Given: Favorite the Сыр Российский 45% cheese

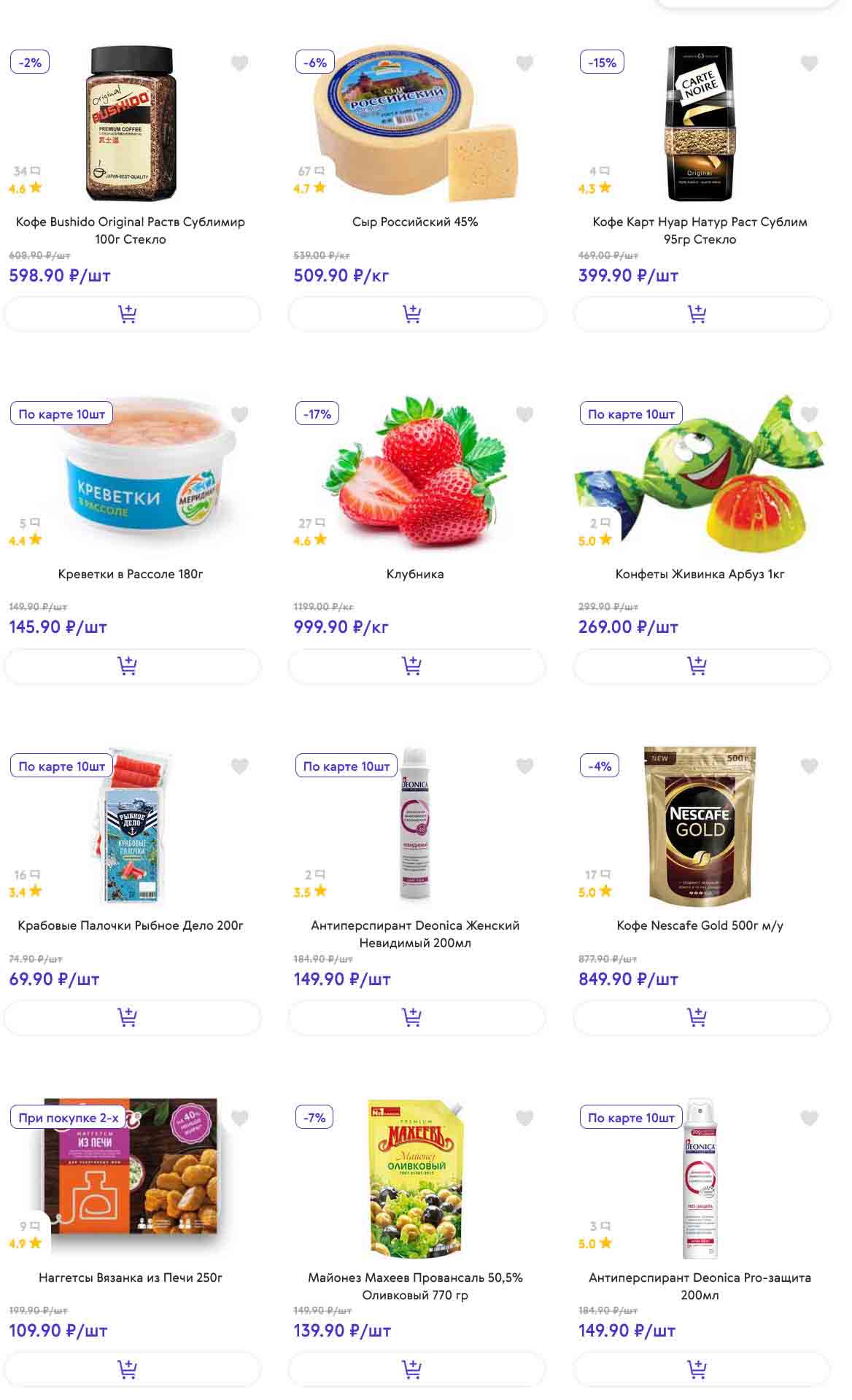Looking at the screenshot, I should (x=524, y=63).
